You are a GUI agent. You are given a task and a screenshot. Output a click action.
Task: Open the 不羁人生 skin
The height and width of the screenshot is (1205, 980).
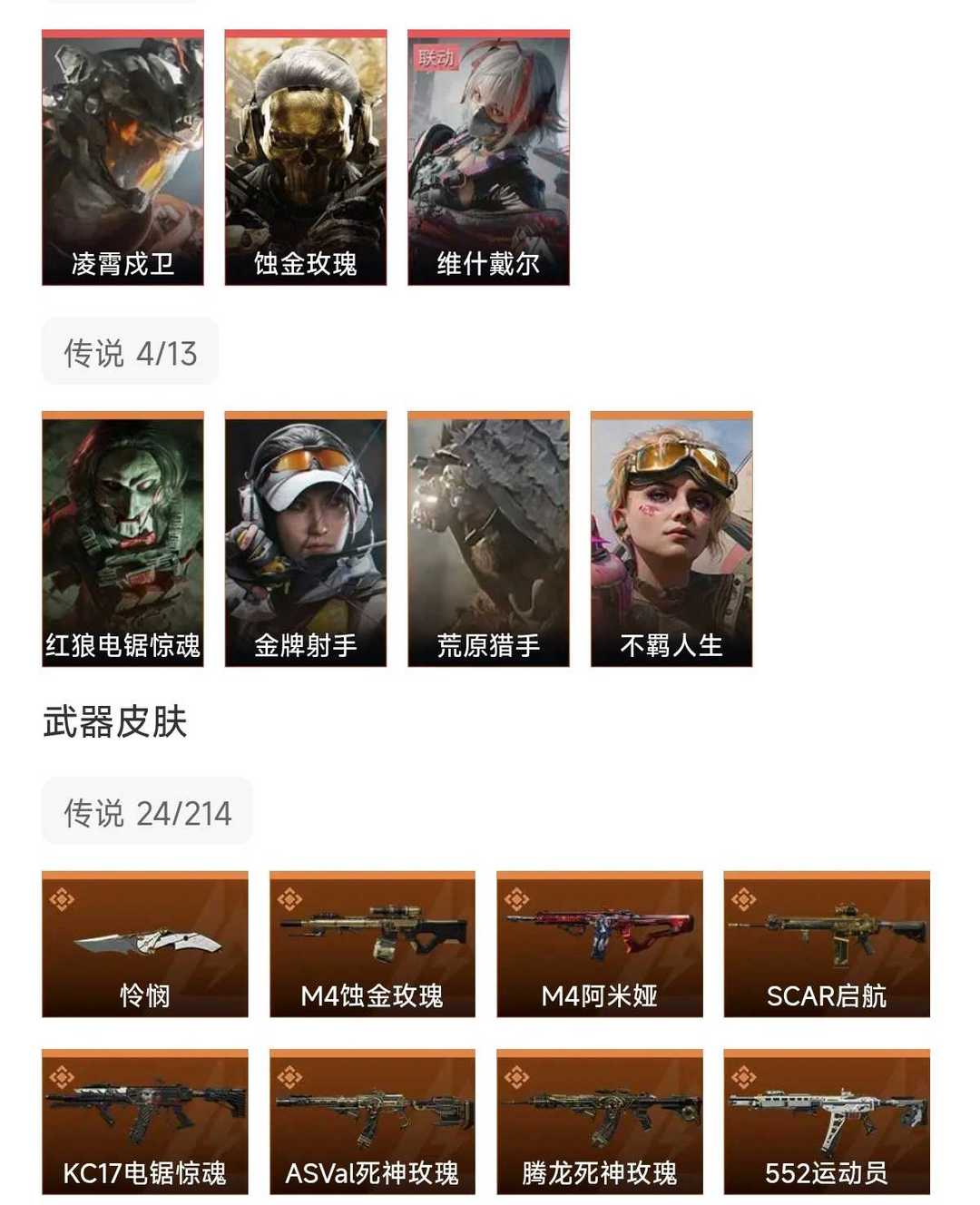point(670,535)
